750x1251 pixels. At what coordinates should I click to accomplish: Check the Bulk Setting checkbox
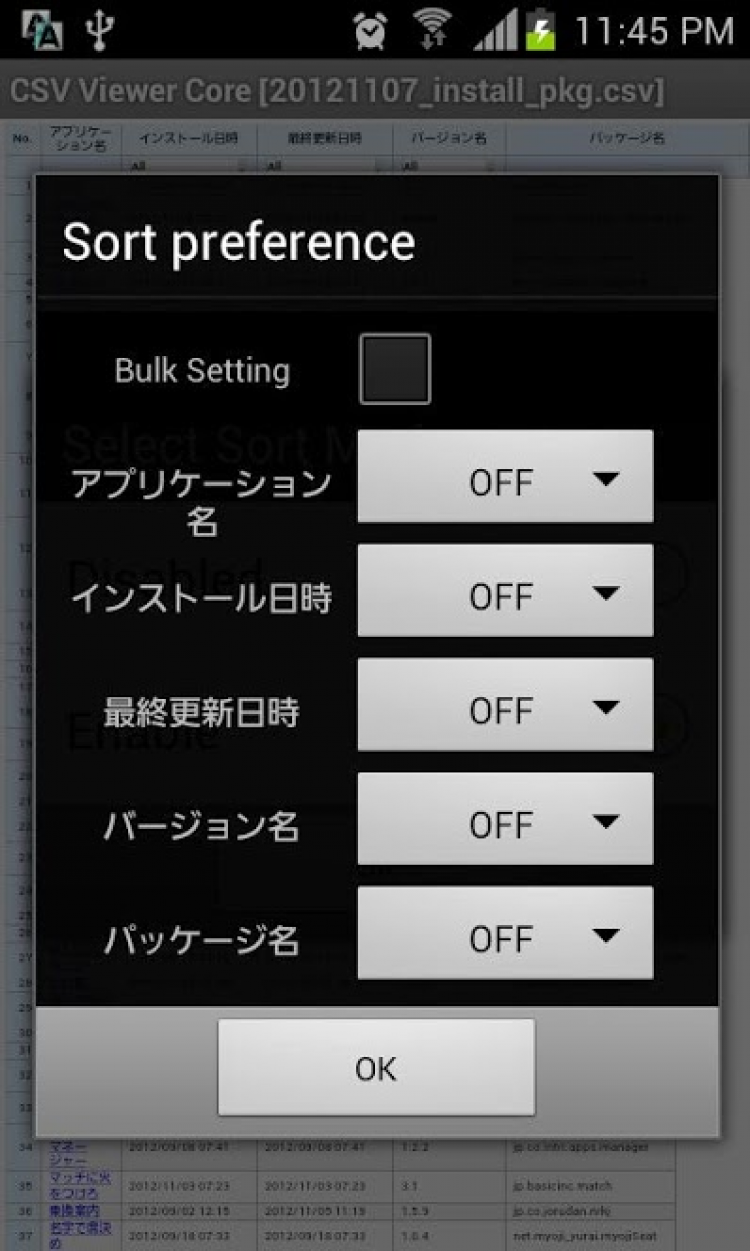[x=395, y=369]
